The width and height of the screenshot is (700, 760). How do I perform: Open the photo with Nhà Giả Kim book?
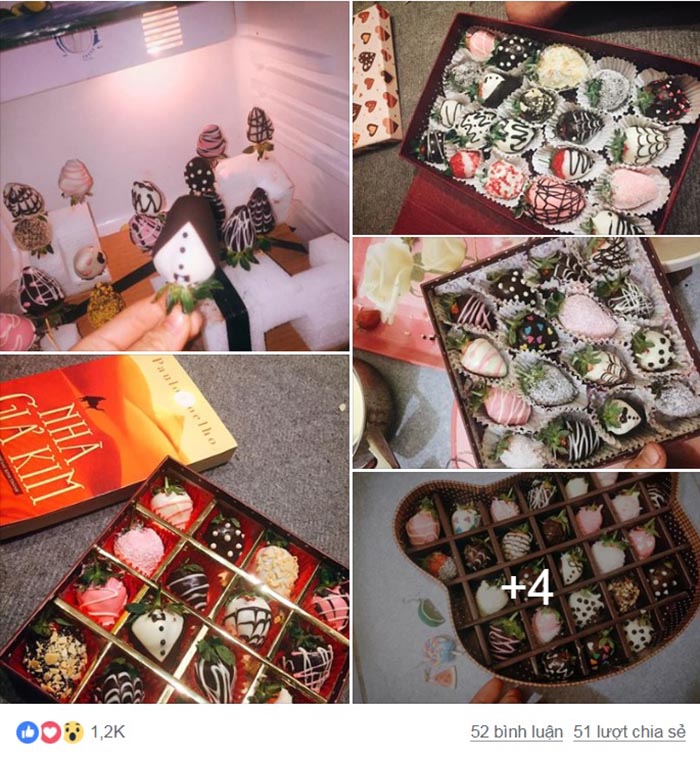tap(174, 529)
